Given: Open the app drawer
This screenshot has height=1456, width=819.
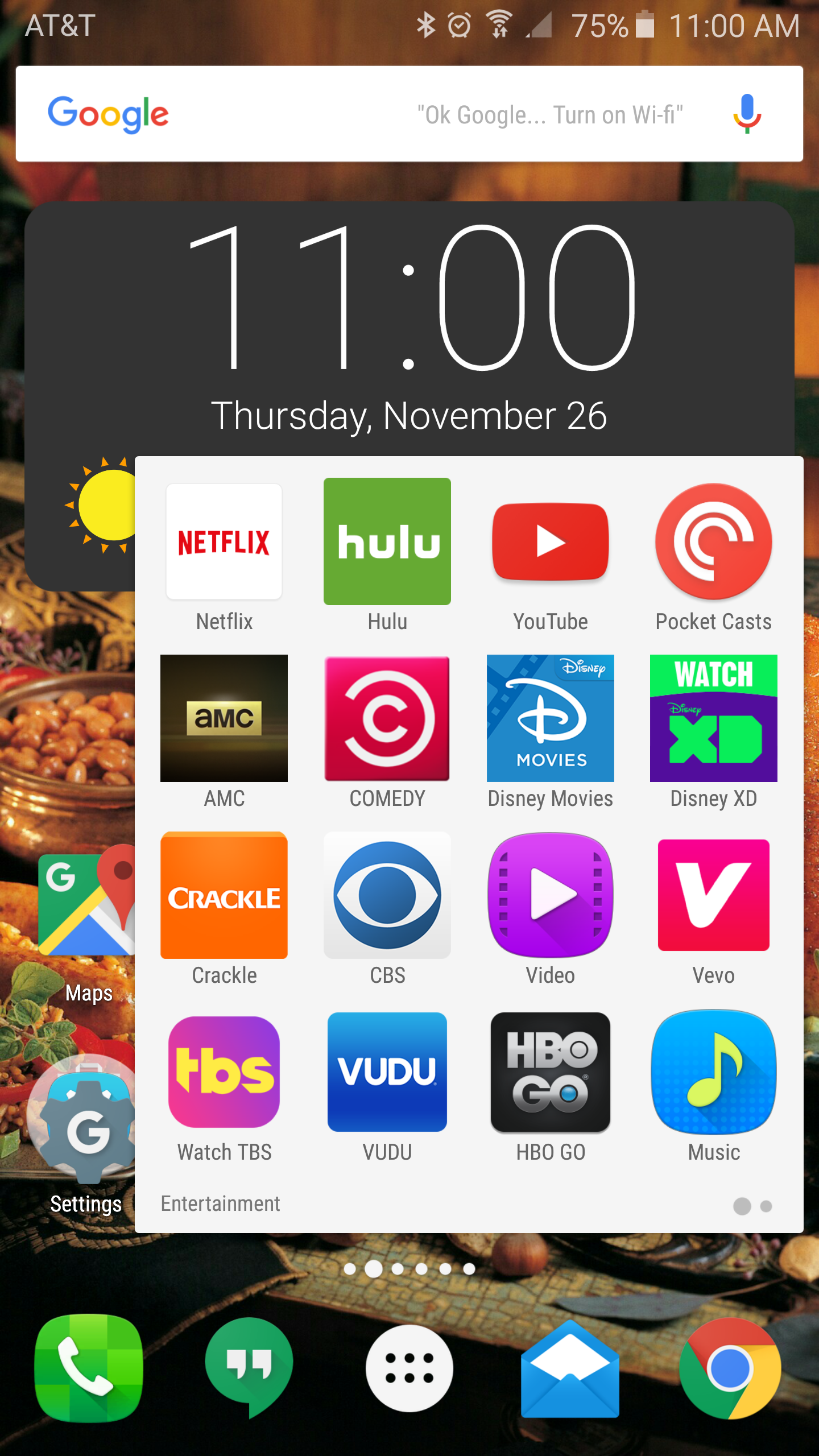Looking at the screenshot, I should pyautogui.click(x=409, y=1368).
